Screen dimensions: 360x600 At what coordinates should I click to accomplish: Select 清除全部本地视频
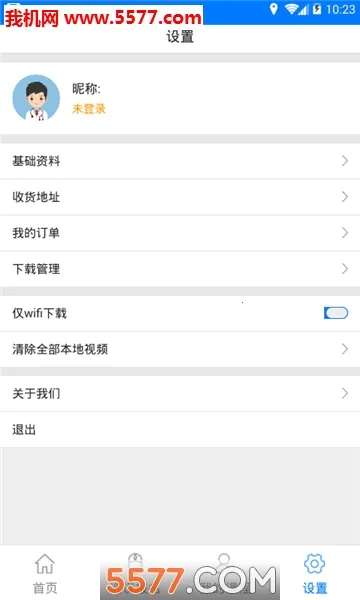180,349
